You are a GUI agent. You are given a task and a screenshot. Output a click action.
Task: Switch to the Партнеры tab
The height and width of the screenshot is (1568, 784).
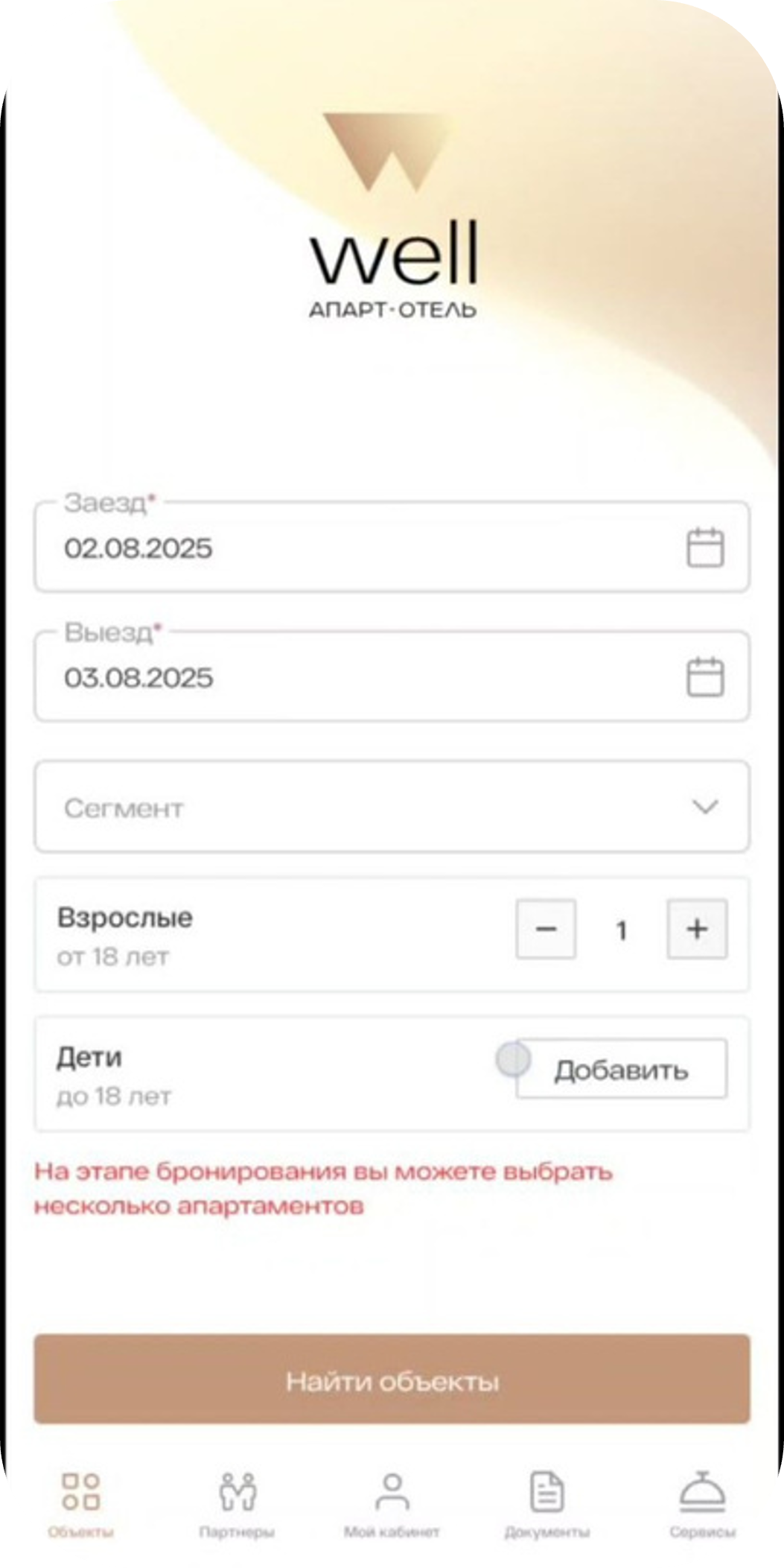click(237, 1505)
